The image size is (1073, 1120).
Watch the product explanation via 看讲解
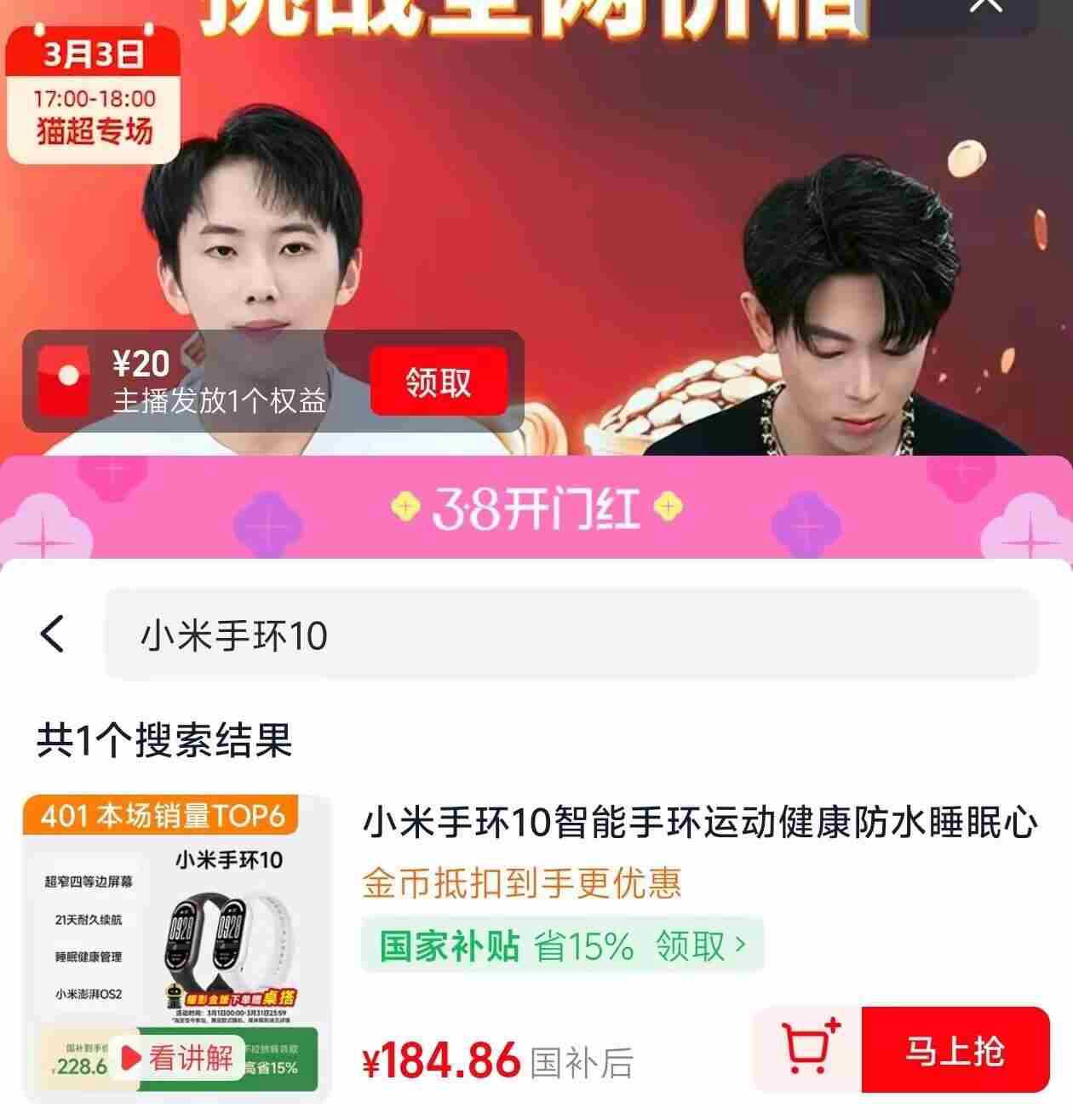(177, 1058)
